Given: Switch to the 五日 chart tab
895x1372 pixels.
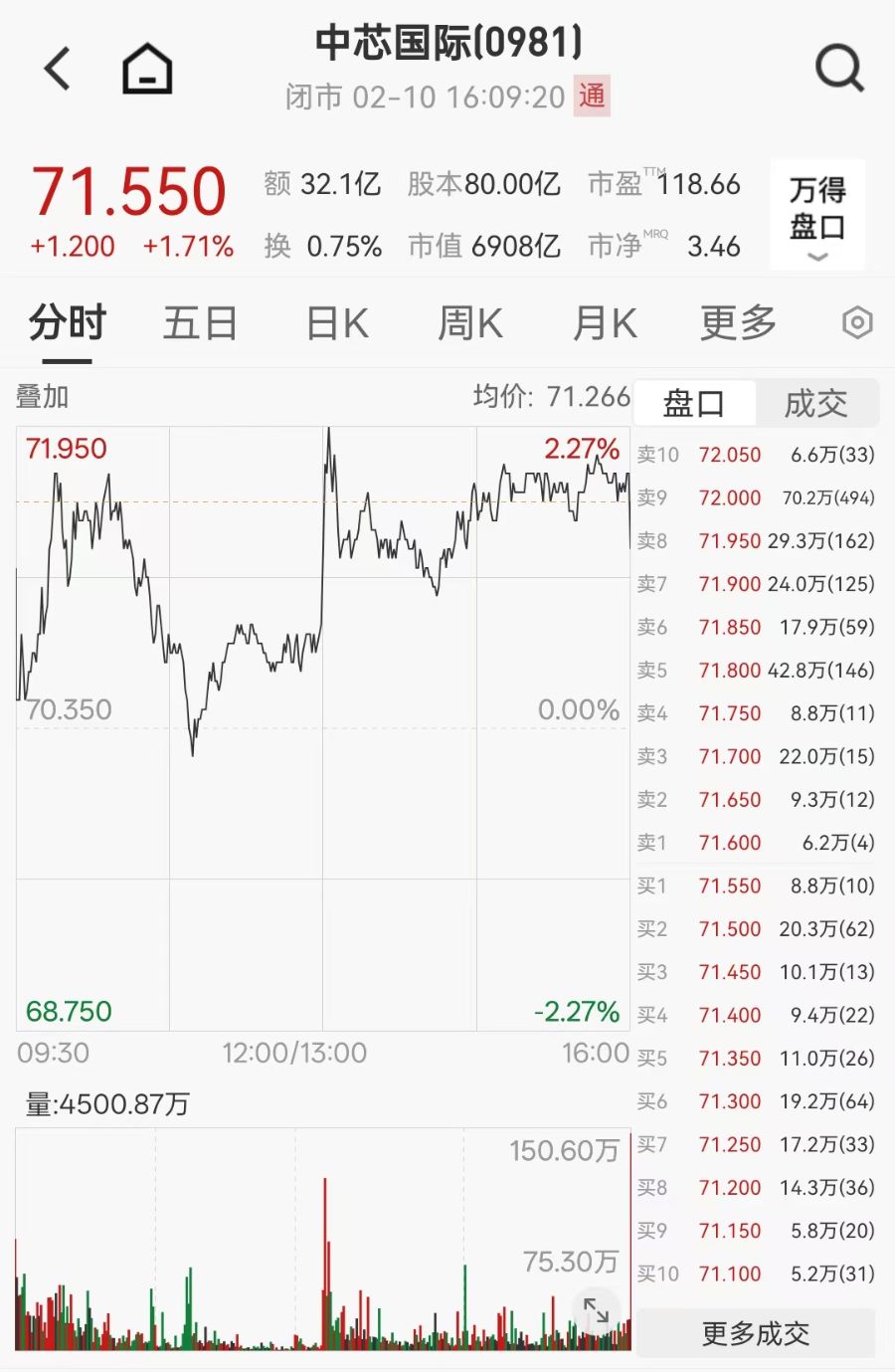Looking at the screenshot, I should [200, 324].
